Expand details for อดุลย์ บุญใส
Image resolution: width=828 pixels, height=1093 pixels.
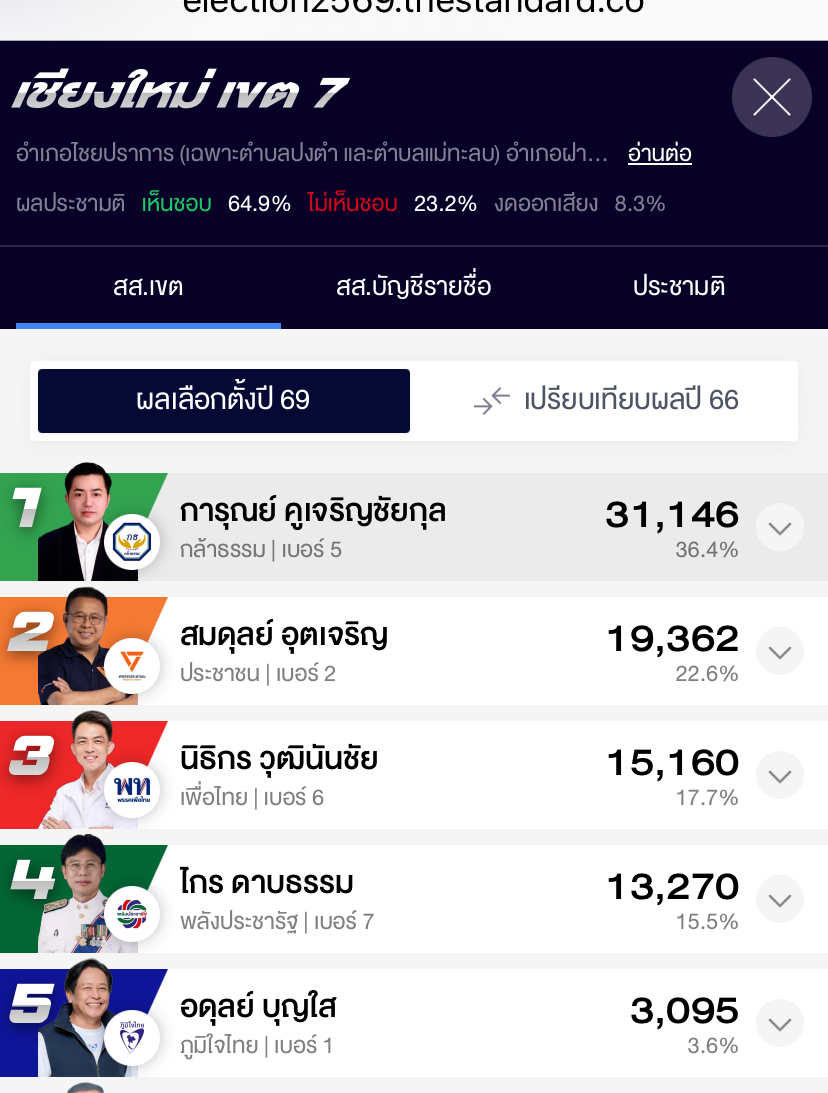pyautogui.click(x=779, y=1024)
